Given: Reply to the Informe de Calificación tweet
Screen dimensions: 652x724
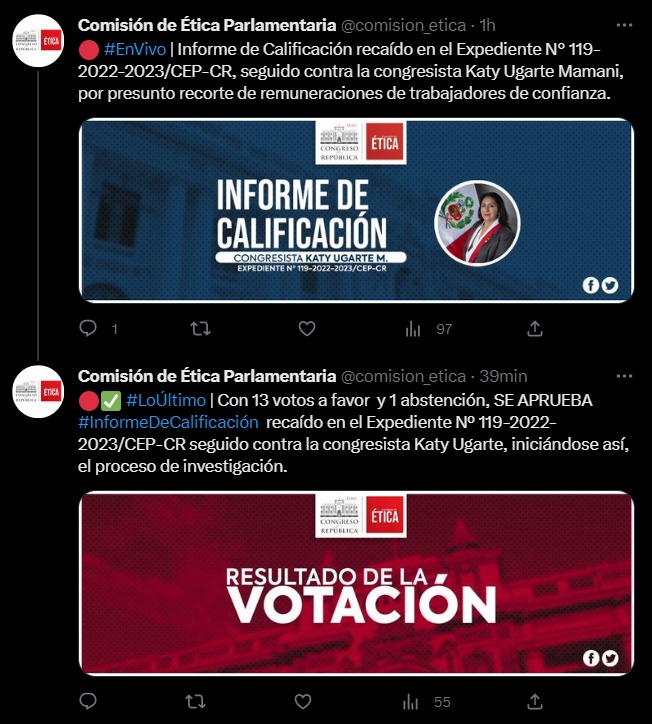Looking at the screenshot, I should coord(88,328).
